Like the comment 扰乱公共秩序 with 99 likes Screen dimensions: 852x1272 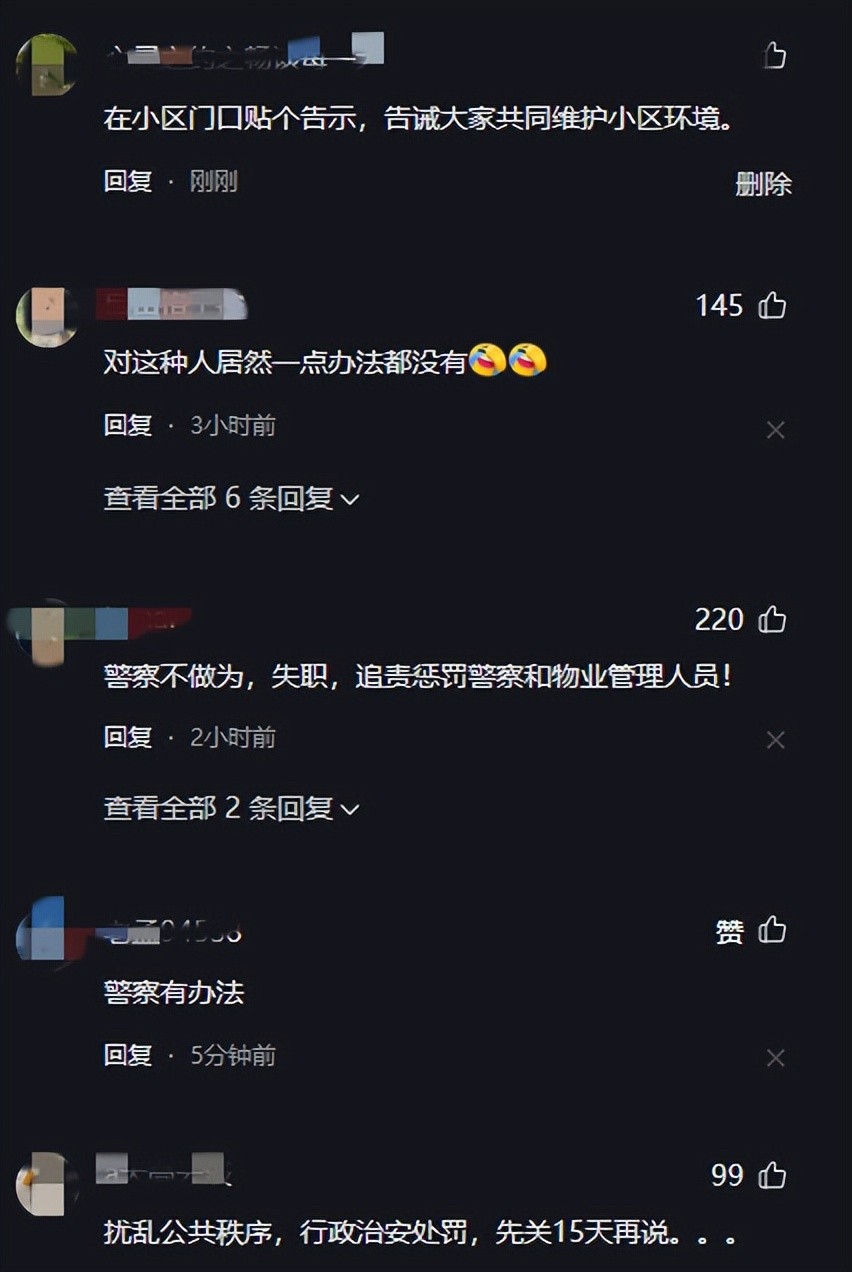[x=772, y=1175]
